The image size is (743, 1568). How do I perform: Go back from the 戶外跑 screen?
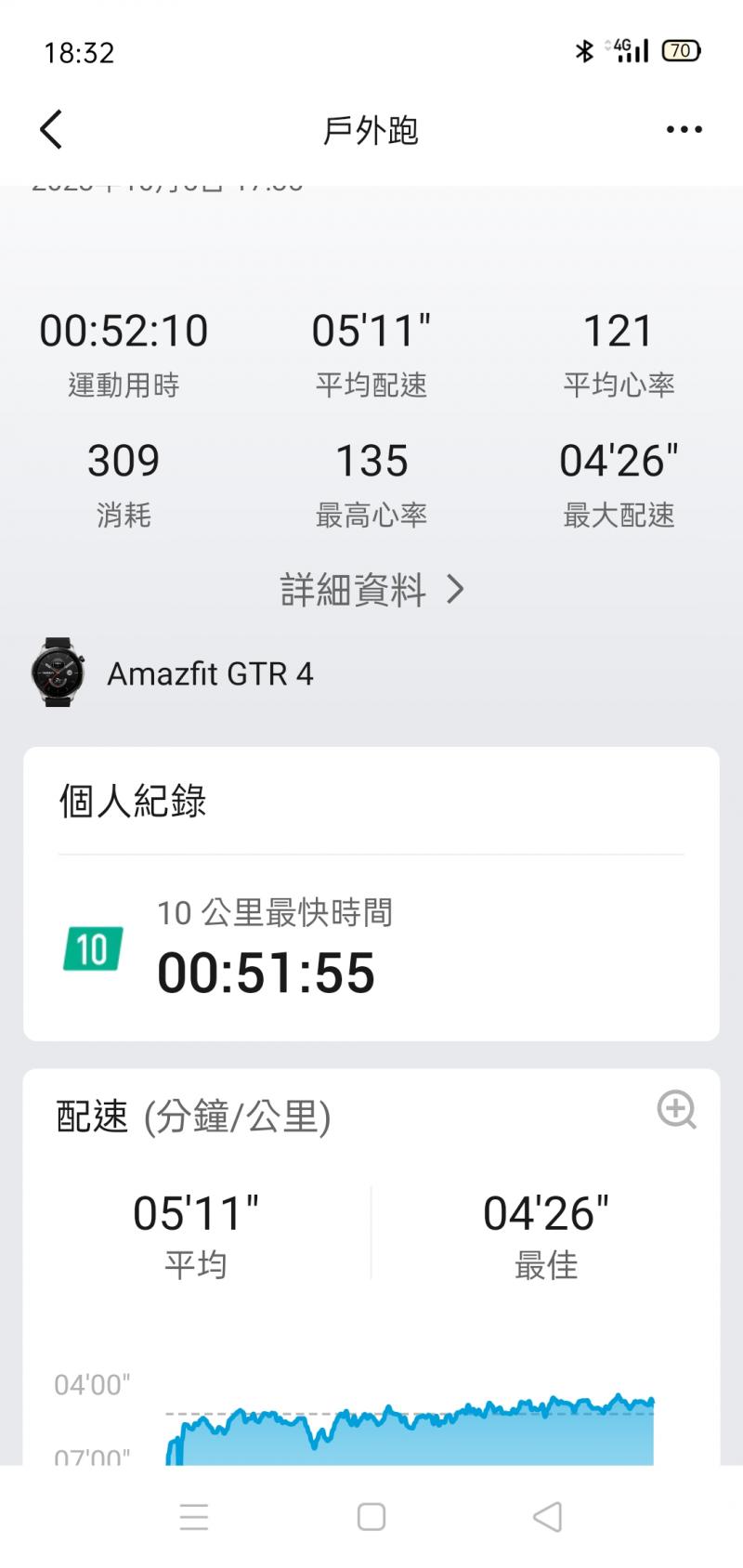(52, 129)
